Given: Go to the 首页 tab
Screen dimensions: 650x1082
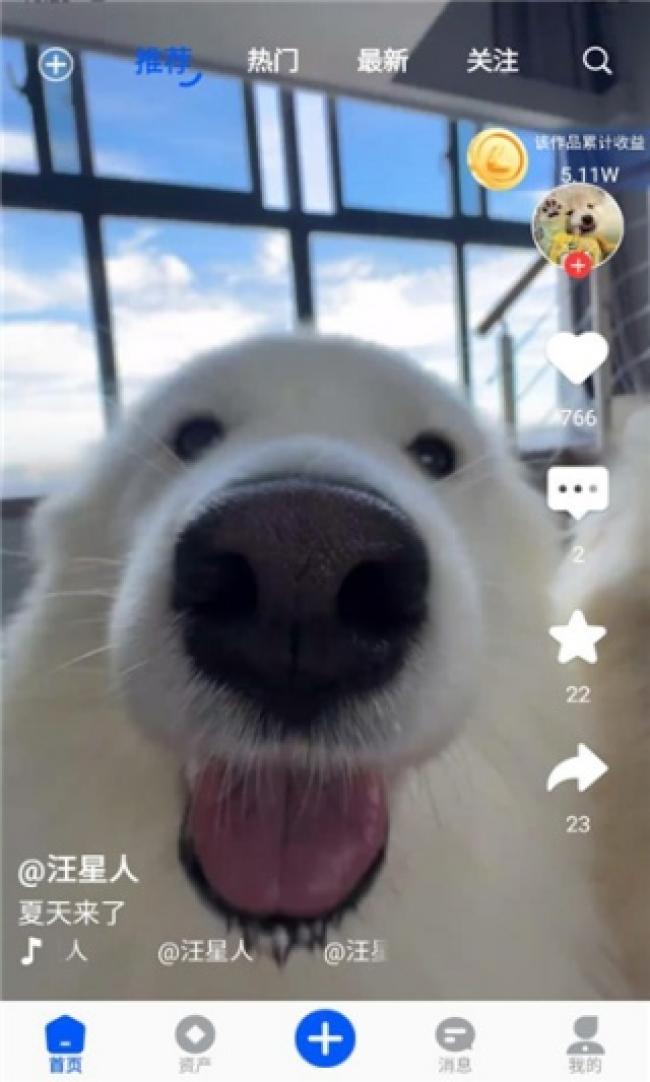Looking at the screenshot, I should tap(66, 1044).
